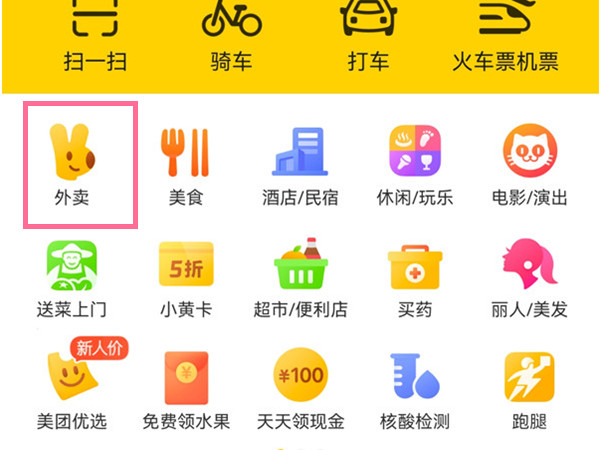The width and height of the screenshot is (600, 450).
Task: Go to 超市/便利店 supermarket
Action: [x=300, y=278]
